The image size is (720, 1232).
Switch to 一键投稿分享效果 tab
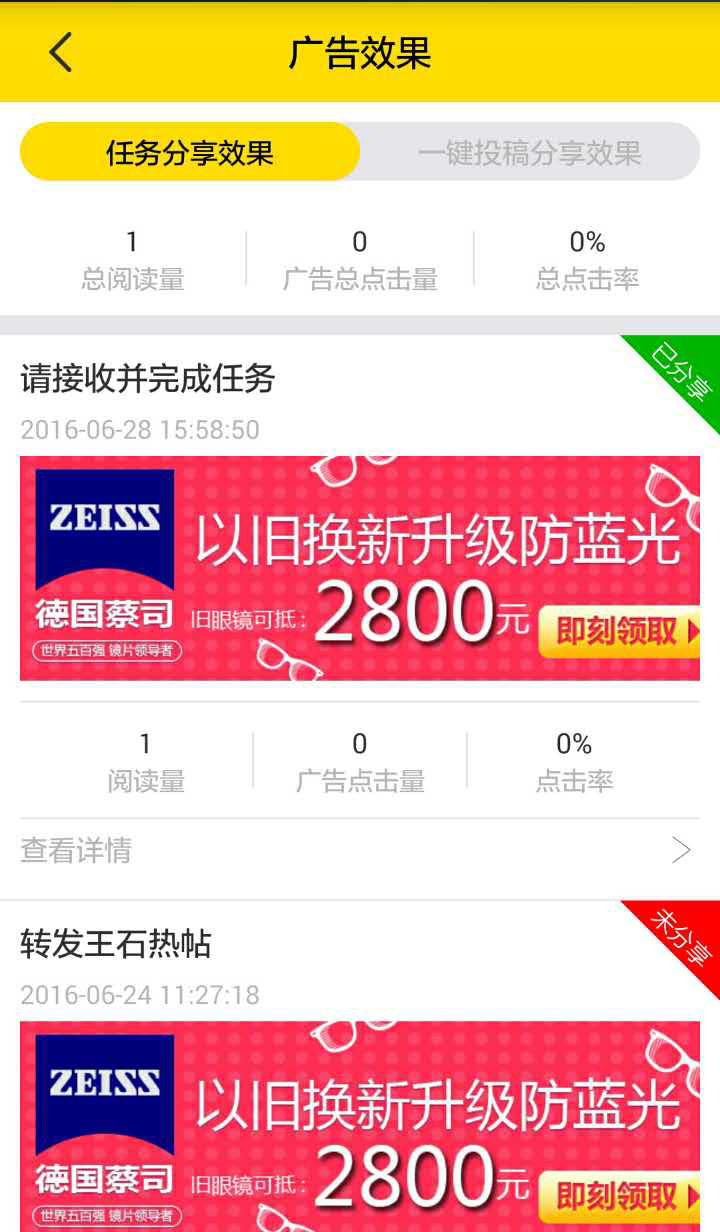tap(530, 152)
